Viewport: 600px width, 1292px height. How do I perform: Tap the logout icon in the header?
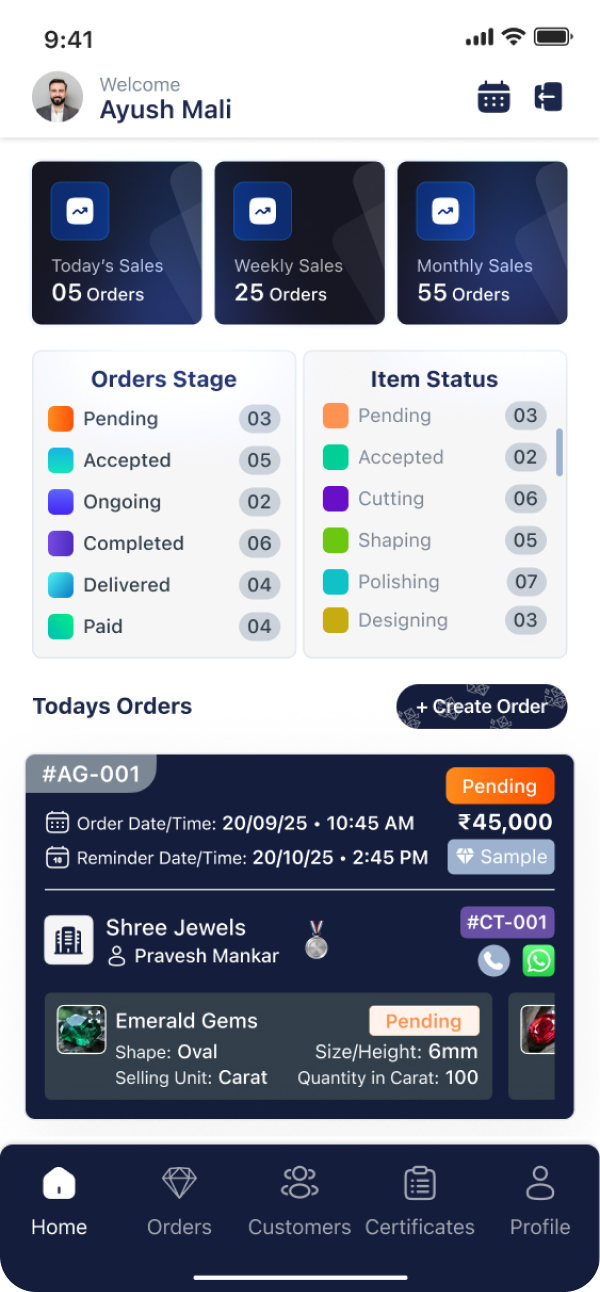click(548, 97)
